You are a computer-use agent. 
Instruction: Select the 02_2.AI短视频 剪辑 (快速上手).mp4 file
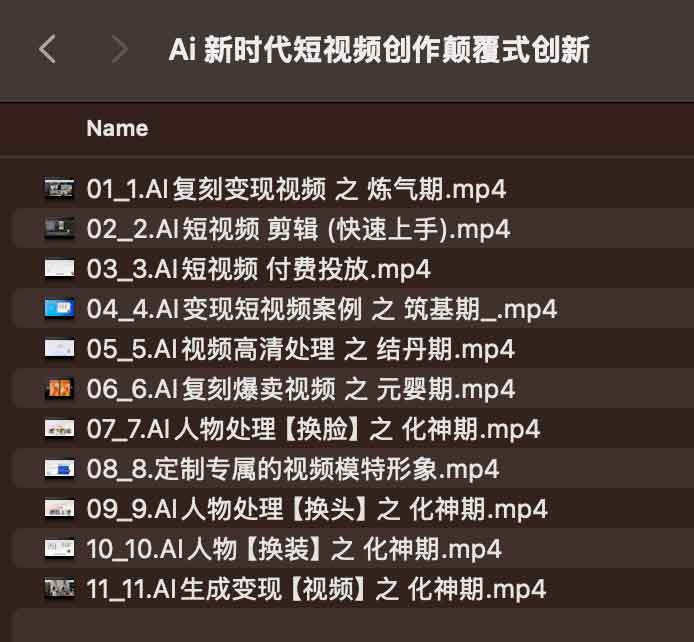298,229
